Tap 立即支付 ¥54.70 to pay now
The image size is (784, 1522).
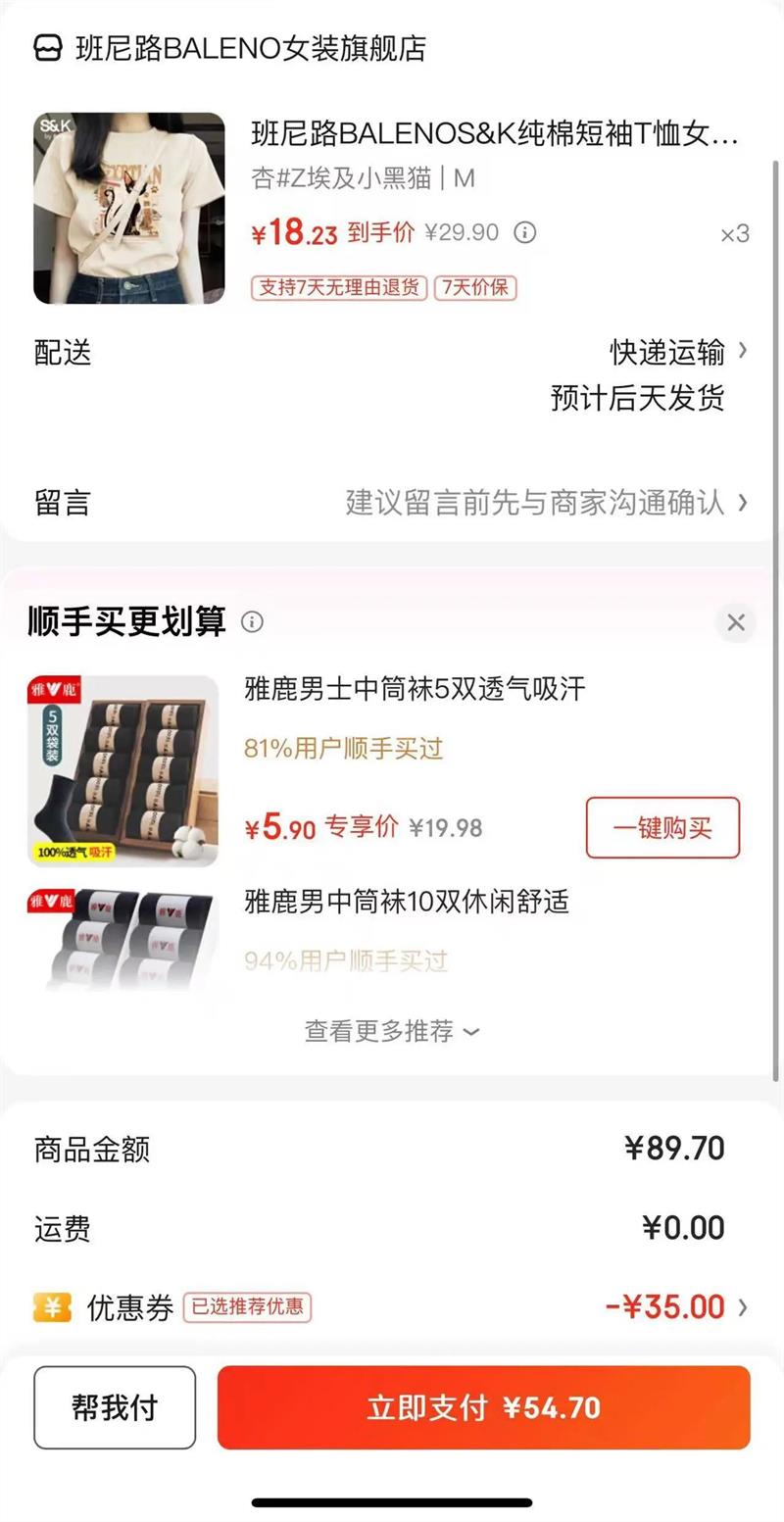484,1408
